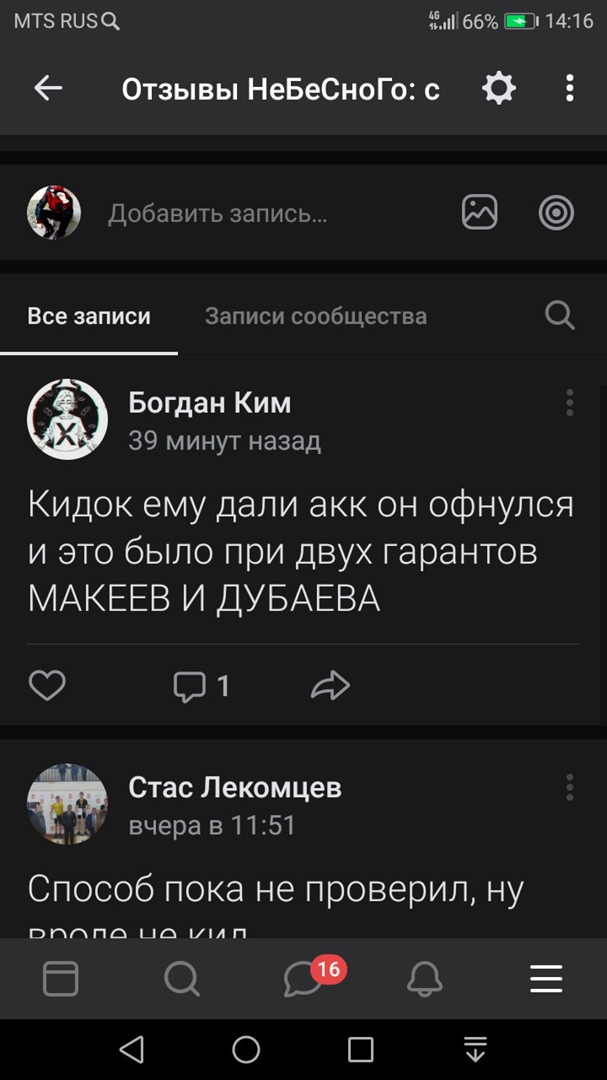Open the live broadcast target icon
Image resolution: width=607 pixels, height=1080 pixels.
click(556, 212)
